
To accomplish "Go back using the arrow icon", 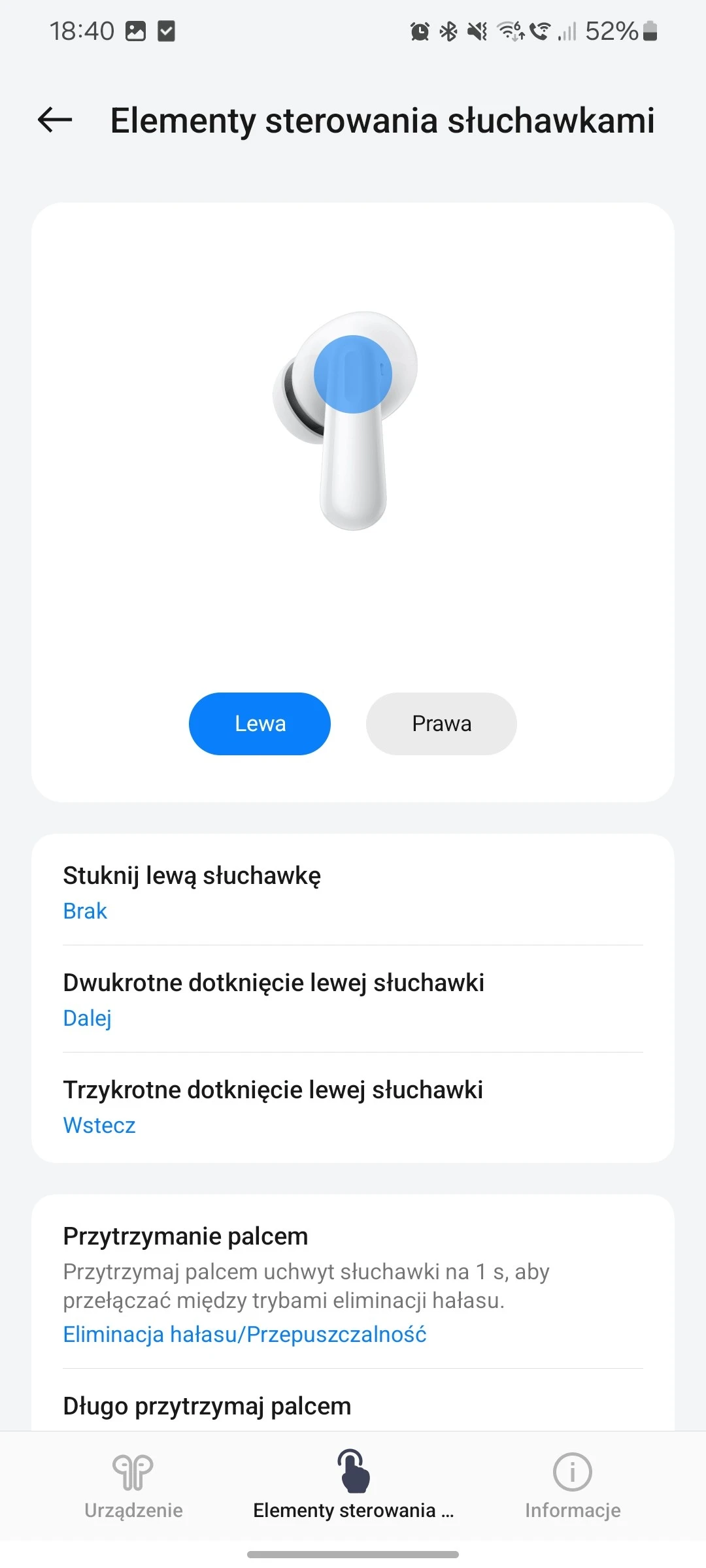I will tap(55, 120).
